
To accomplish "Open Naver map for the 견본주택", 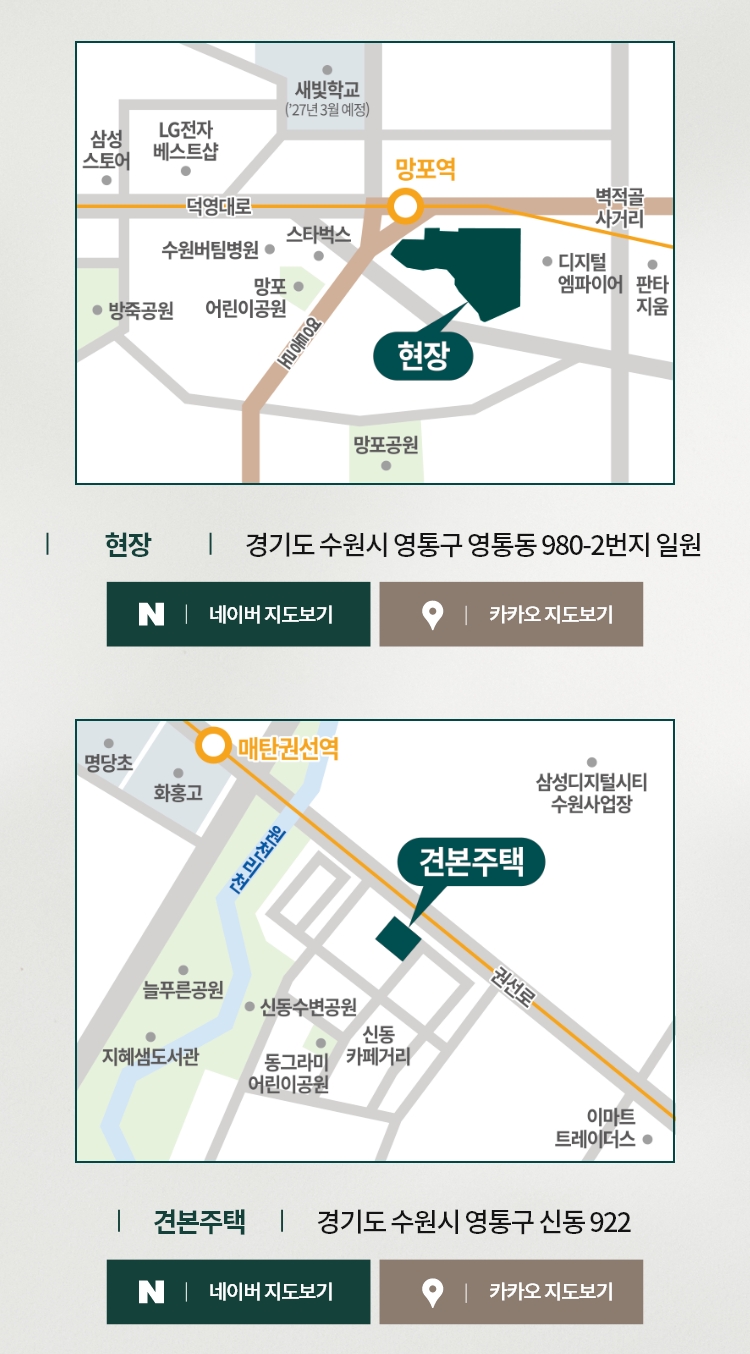I will (238, 1291).
